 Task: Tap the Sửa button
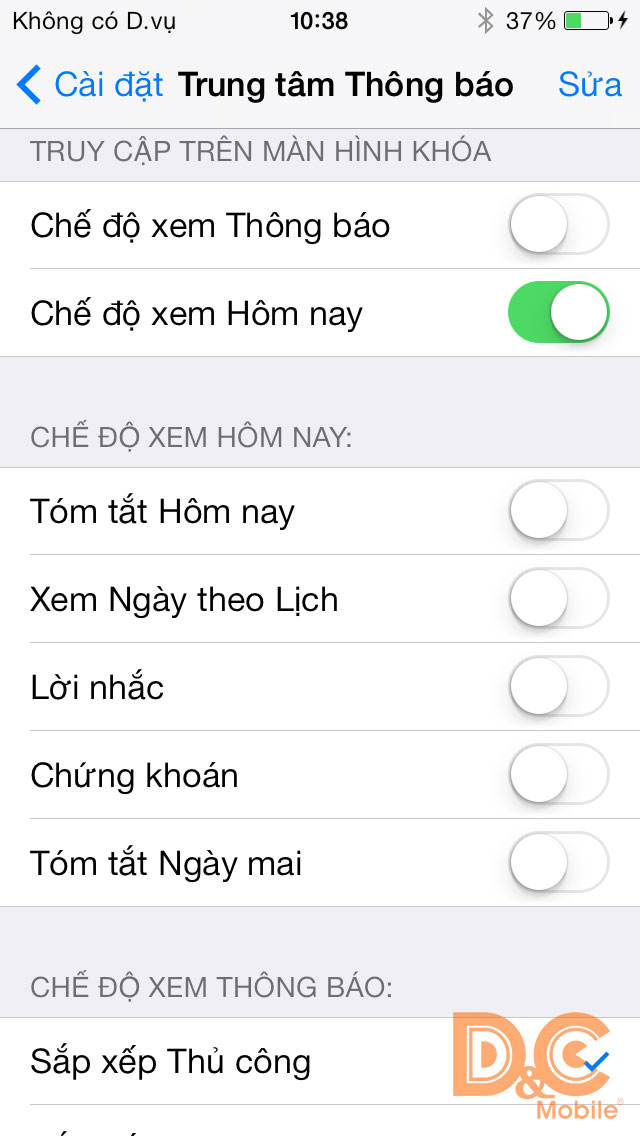589,86
